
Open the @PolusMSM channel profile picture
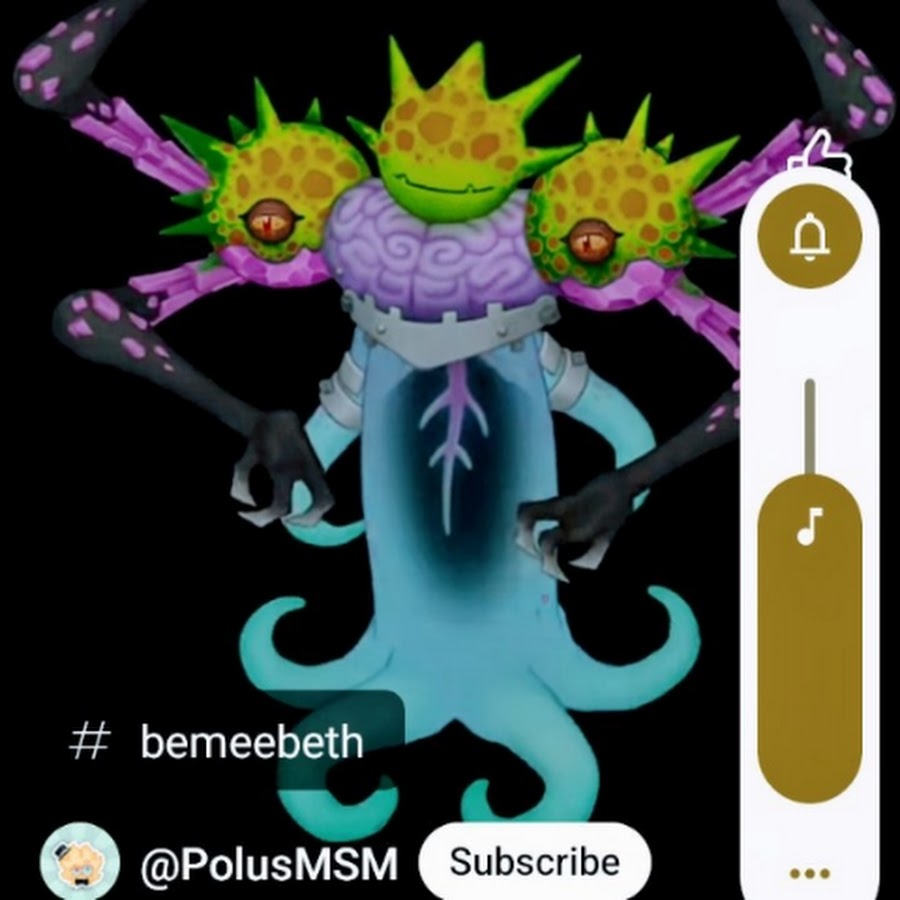point(79,862)
